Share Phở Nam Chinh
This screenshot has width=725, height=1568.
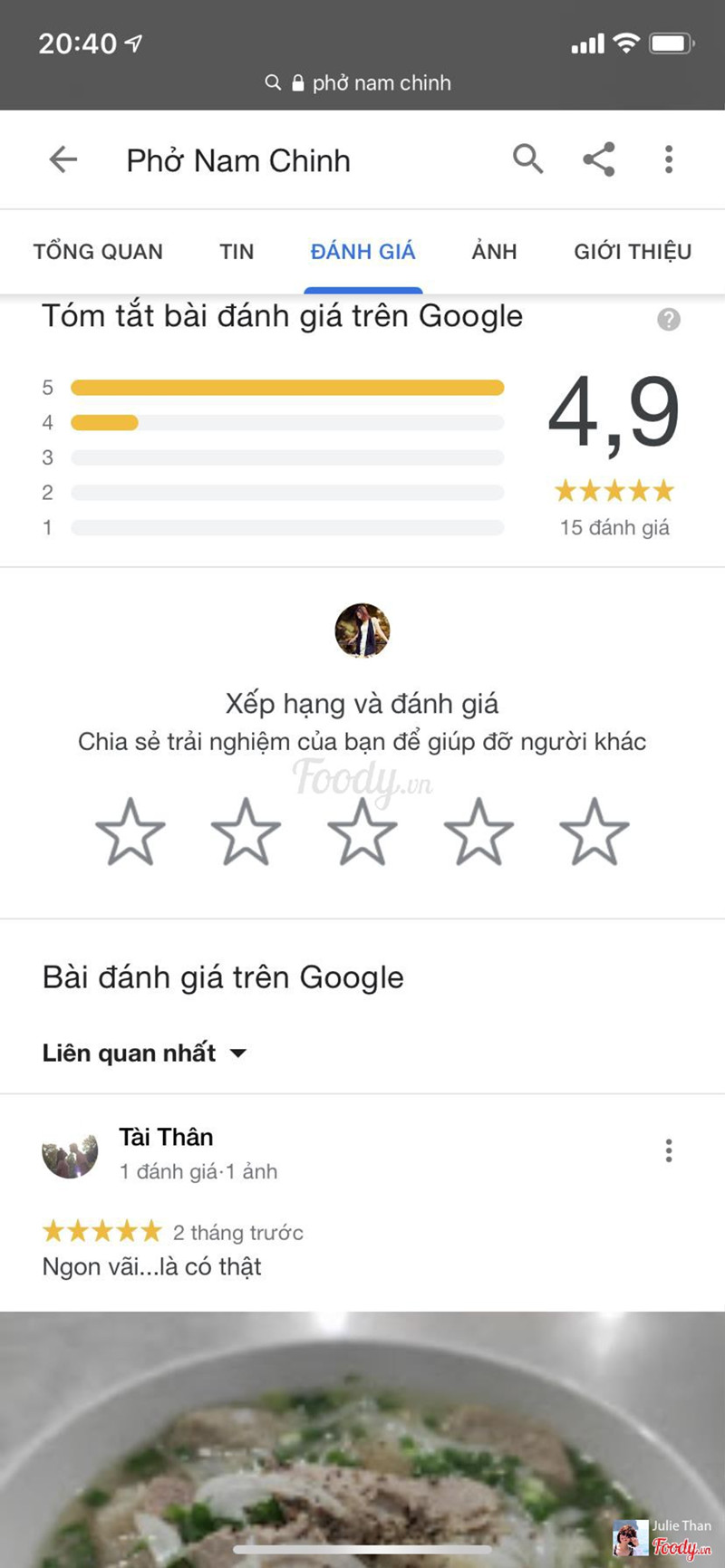coord(599,159)
